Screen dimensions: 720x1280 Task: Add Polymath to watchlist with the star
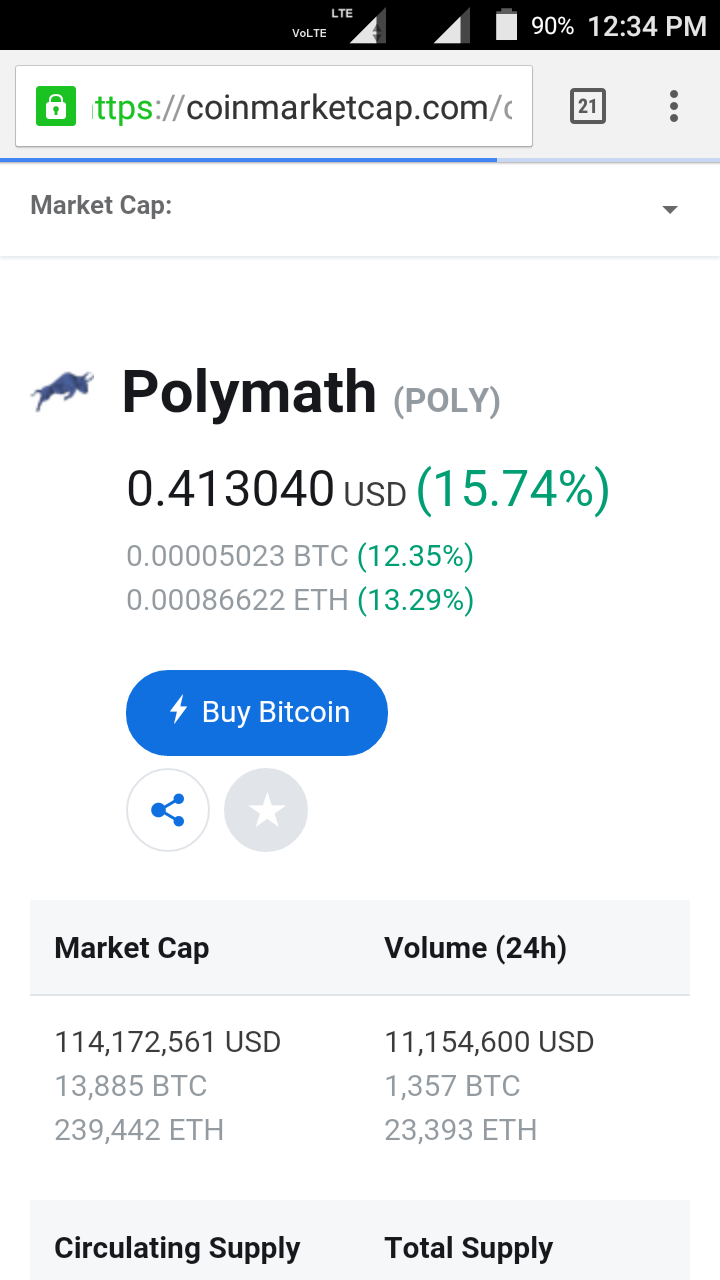coord(266,810)
